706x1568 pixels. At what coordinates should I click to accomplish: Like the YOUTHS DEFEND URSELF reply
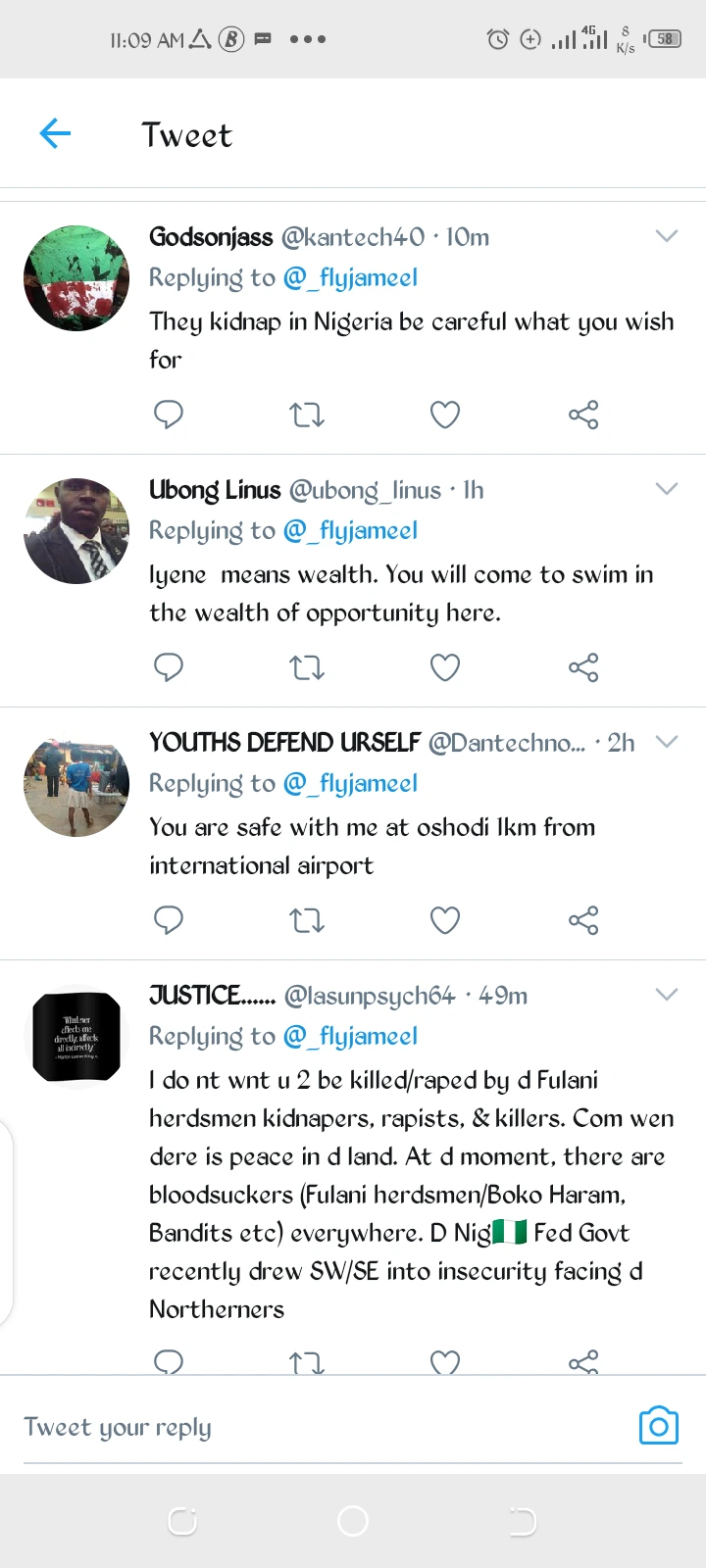pyautogui.click(x=445, y=920)
